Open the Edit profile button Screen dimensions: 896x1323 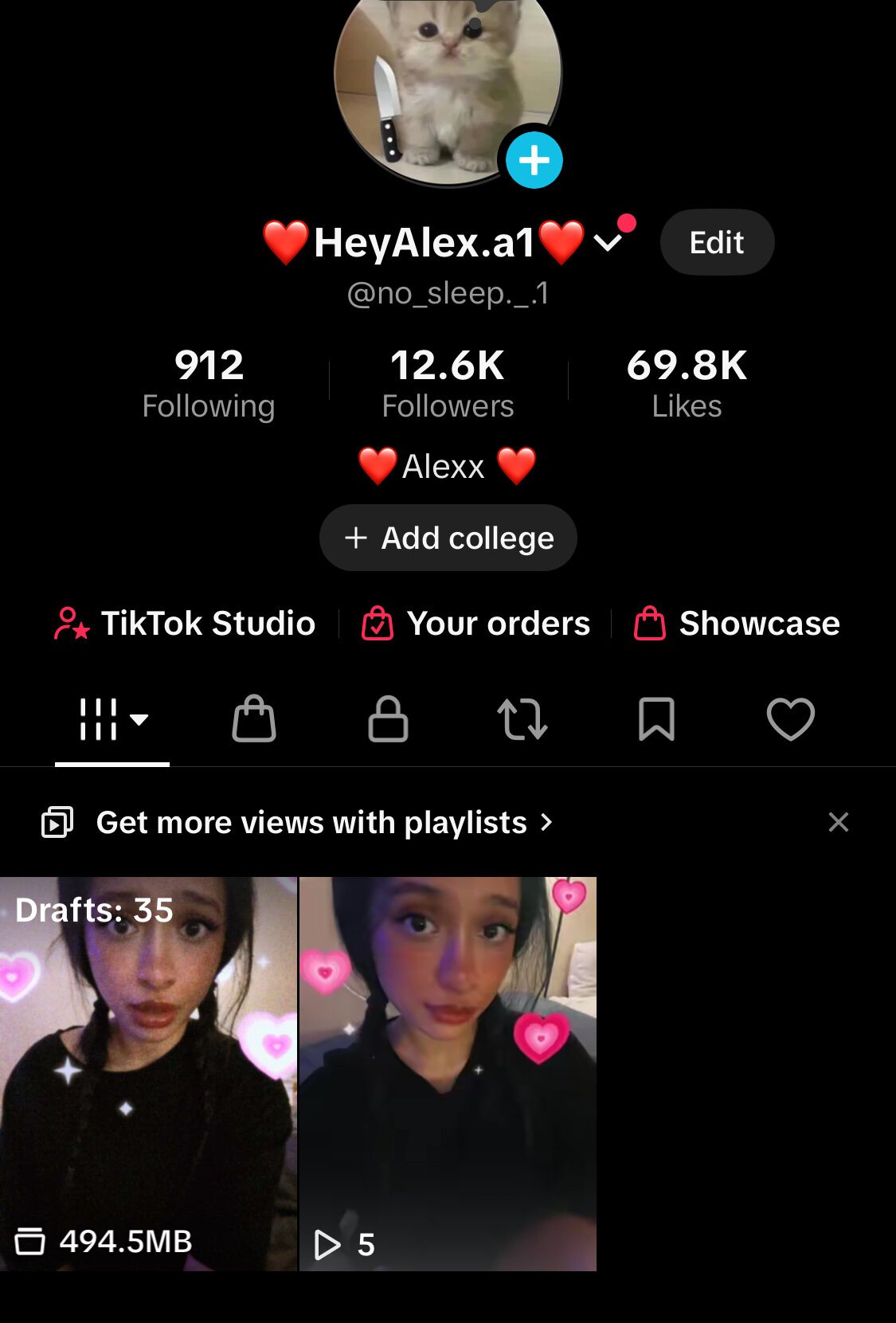[717, 242]
